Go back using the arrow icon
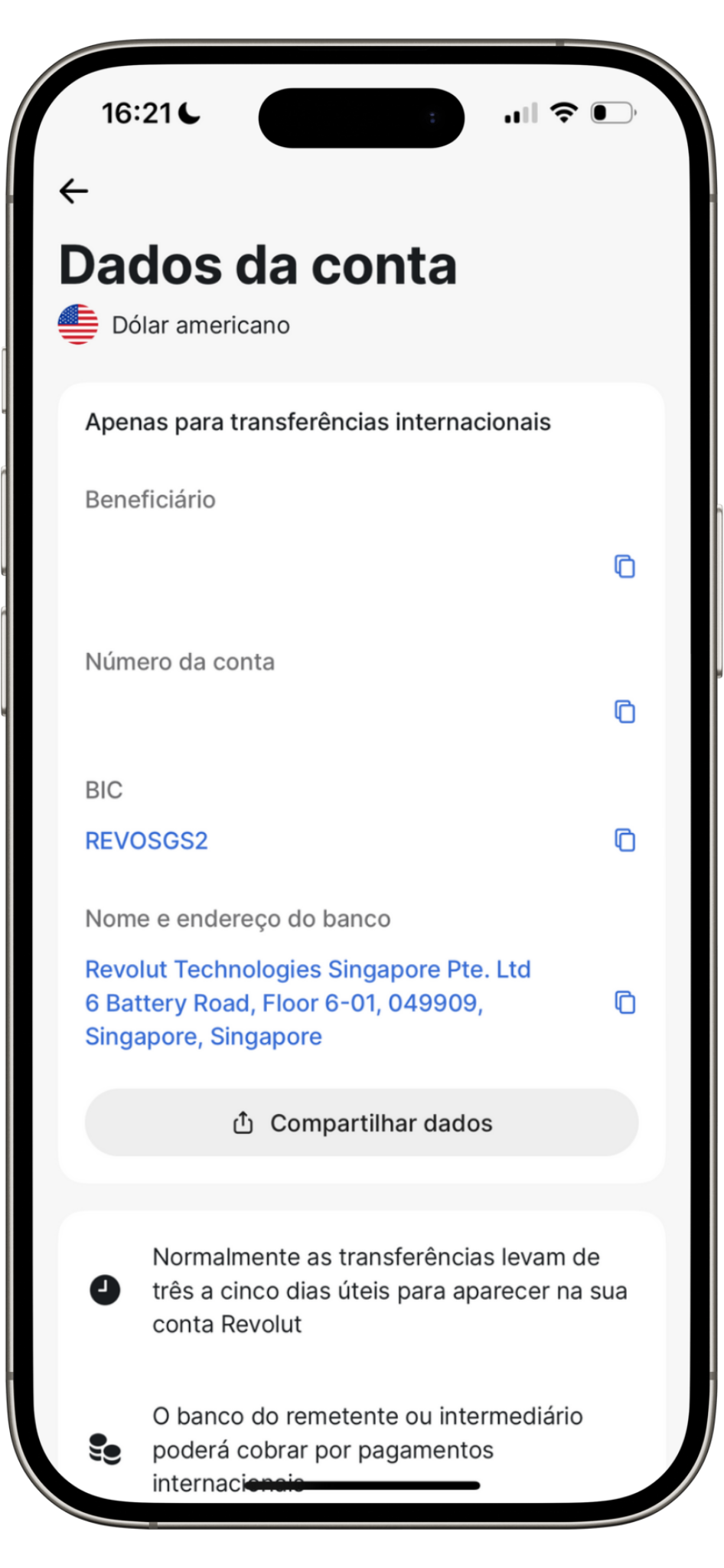724x1568 pixels. pos(74,191)
